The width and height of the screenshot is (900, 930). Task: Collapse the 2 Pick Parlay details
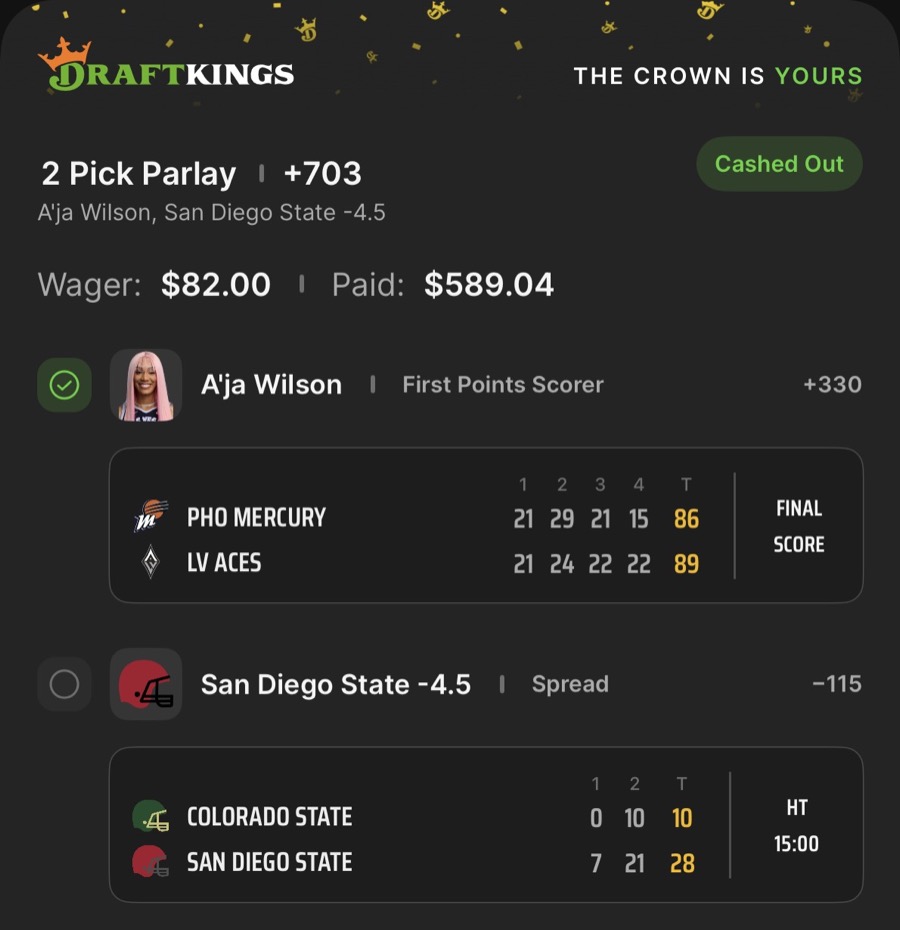(x=137, y=173)
